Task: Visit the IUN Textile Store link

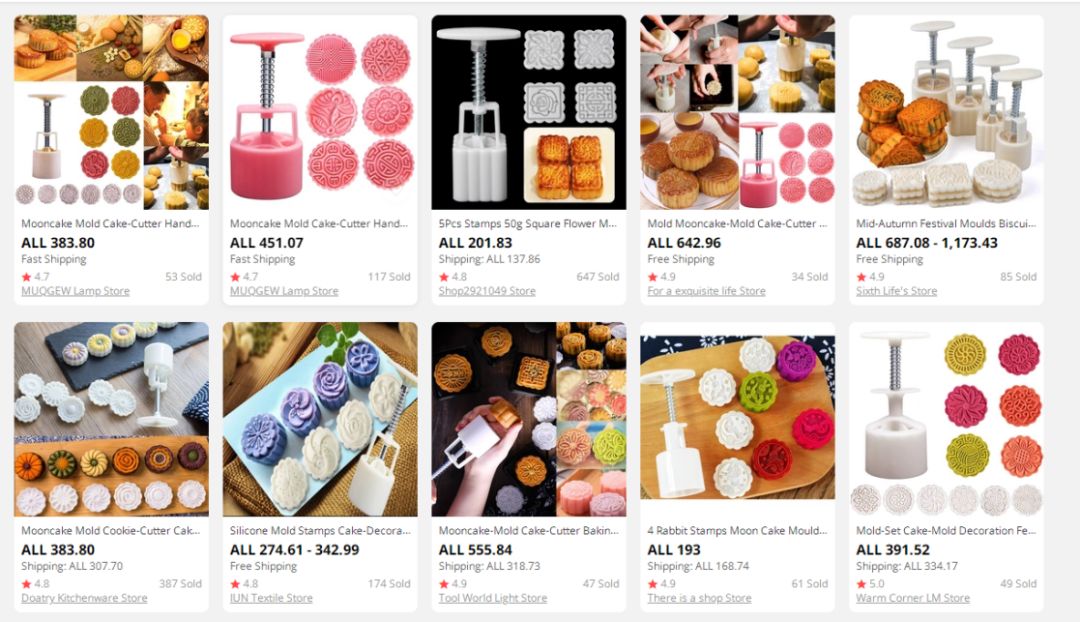Action: (271, 598)
